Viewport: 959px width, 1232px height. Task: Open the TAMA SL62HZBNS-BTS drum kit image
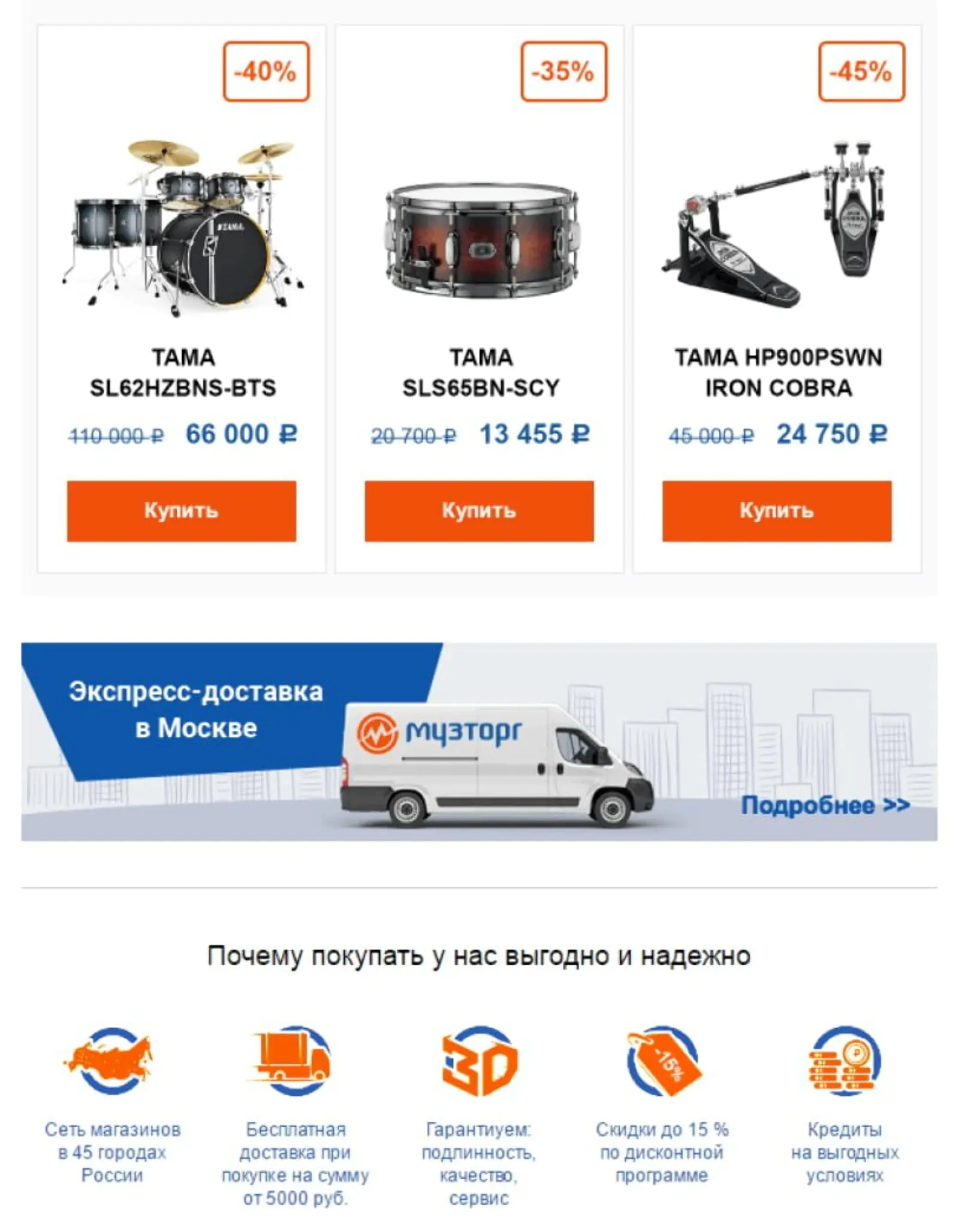(x=182, y=228)
